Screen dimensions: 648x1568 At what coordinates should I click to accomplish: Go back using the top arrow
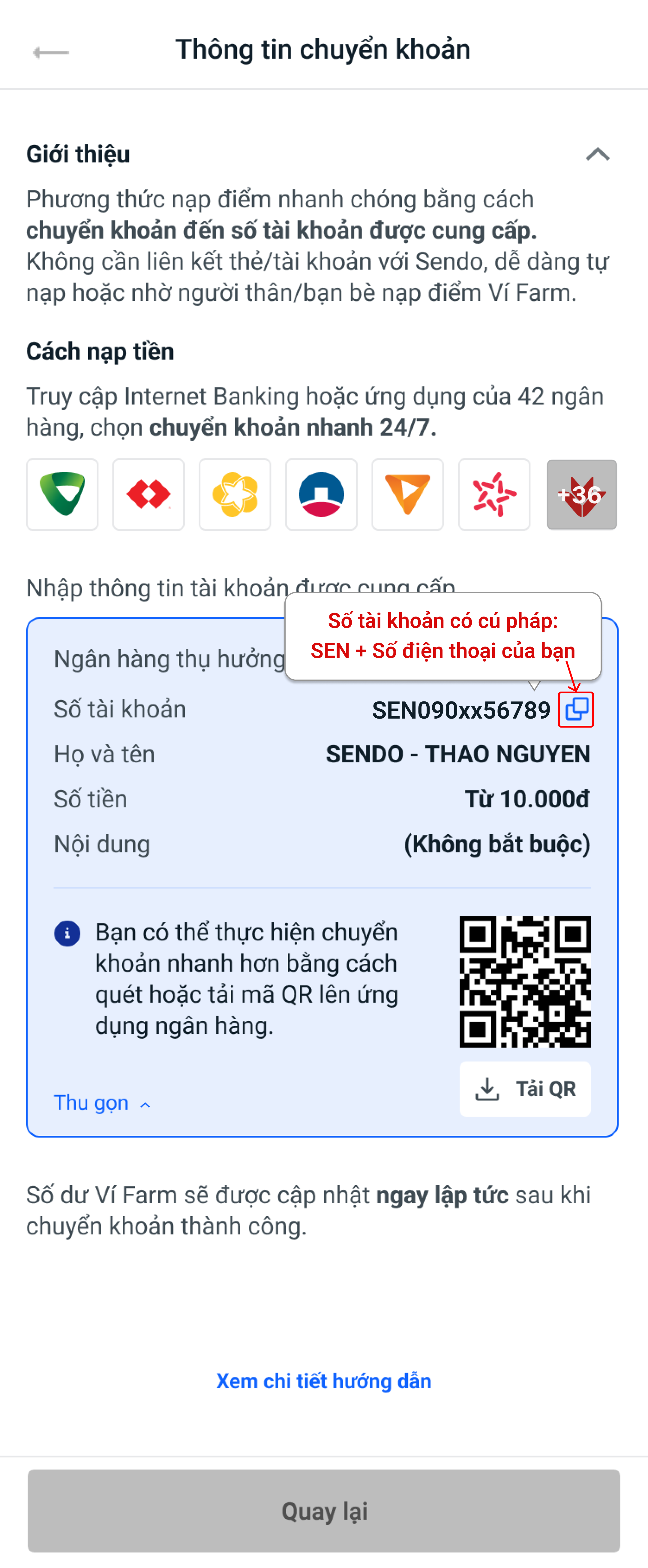pos(50,53)
